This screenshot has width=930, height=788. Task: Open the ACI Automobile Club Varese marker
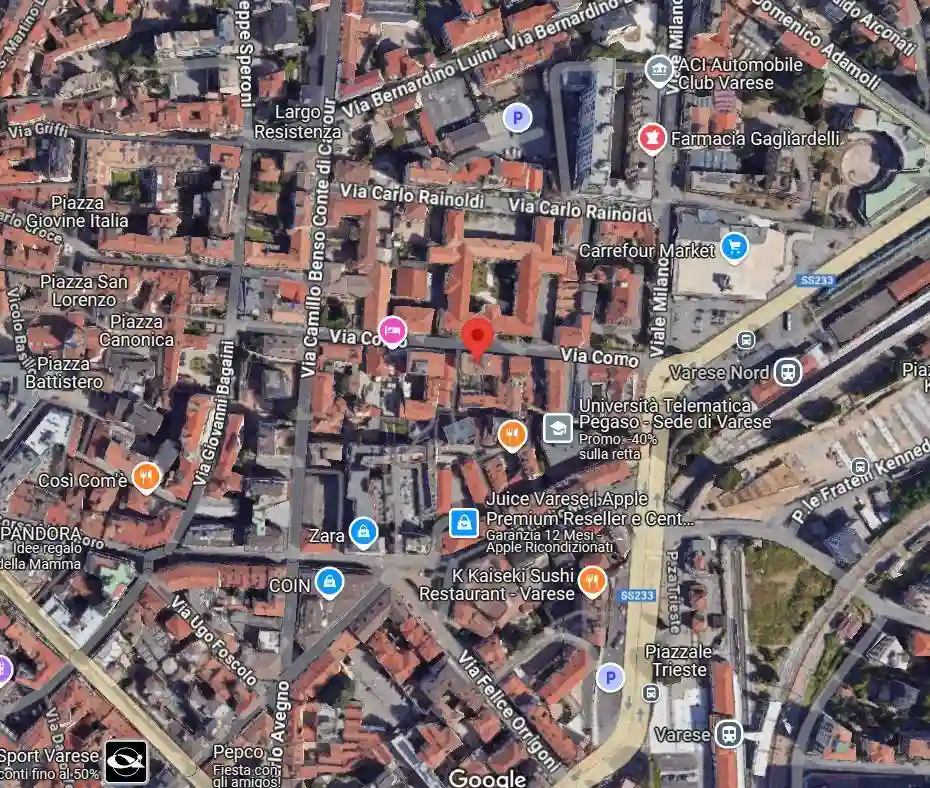(659, 70)
